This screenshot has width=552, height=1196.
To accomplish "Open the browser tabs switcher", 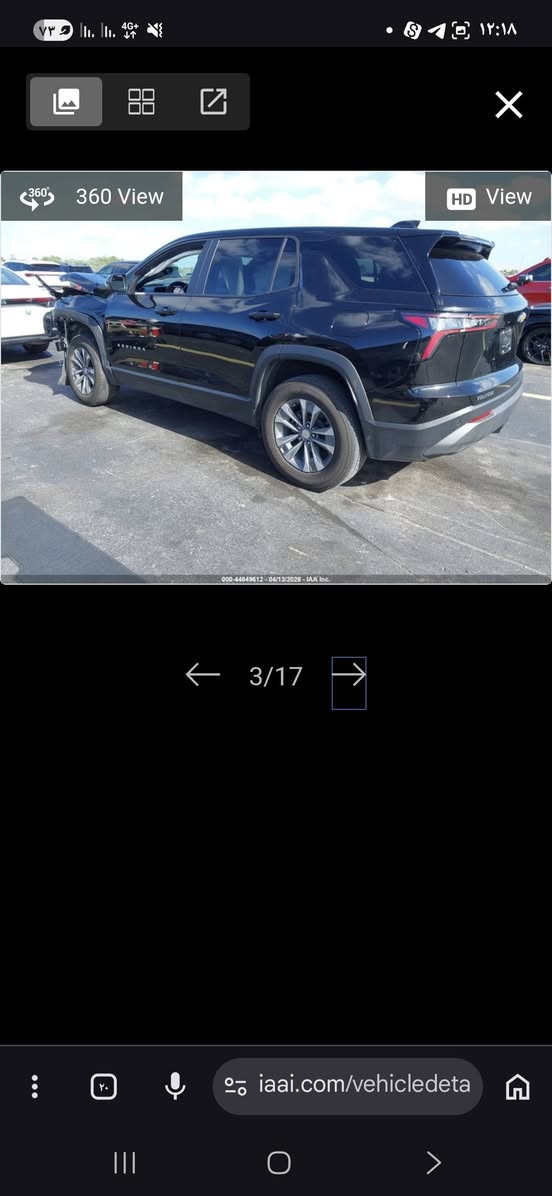I will 104,1086.
